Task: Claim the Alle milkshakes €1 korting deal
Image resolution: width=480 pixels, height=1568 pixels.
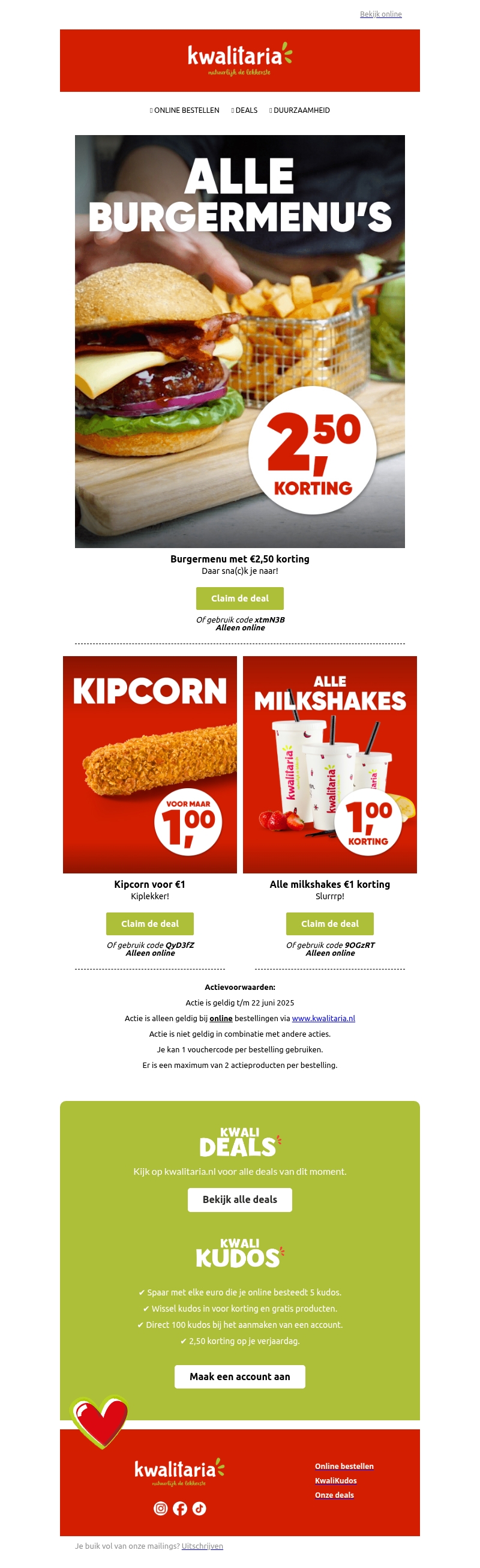Action: 330,923
